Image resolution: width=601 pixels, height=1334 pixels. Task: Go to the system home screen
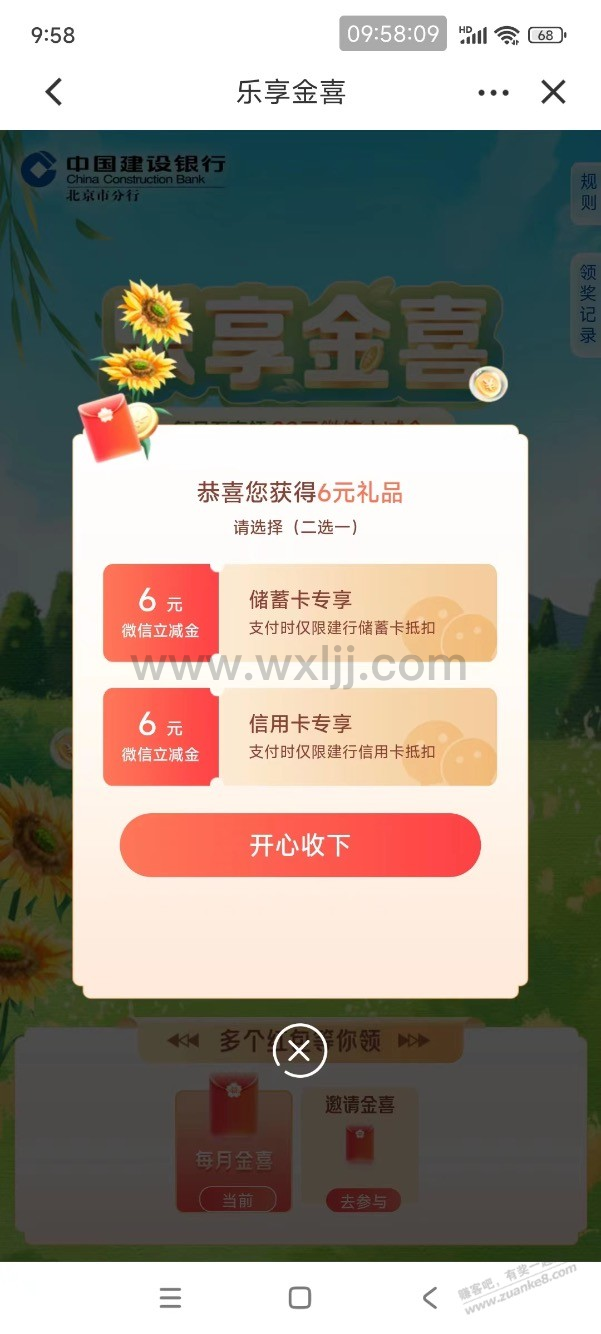(300, 1298)
